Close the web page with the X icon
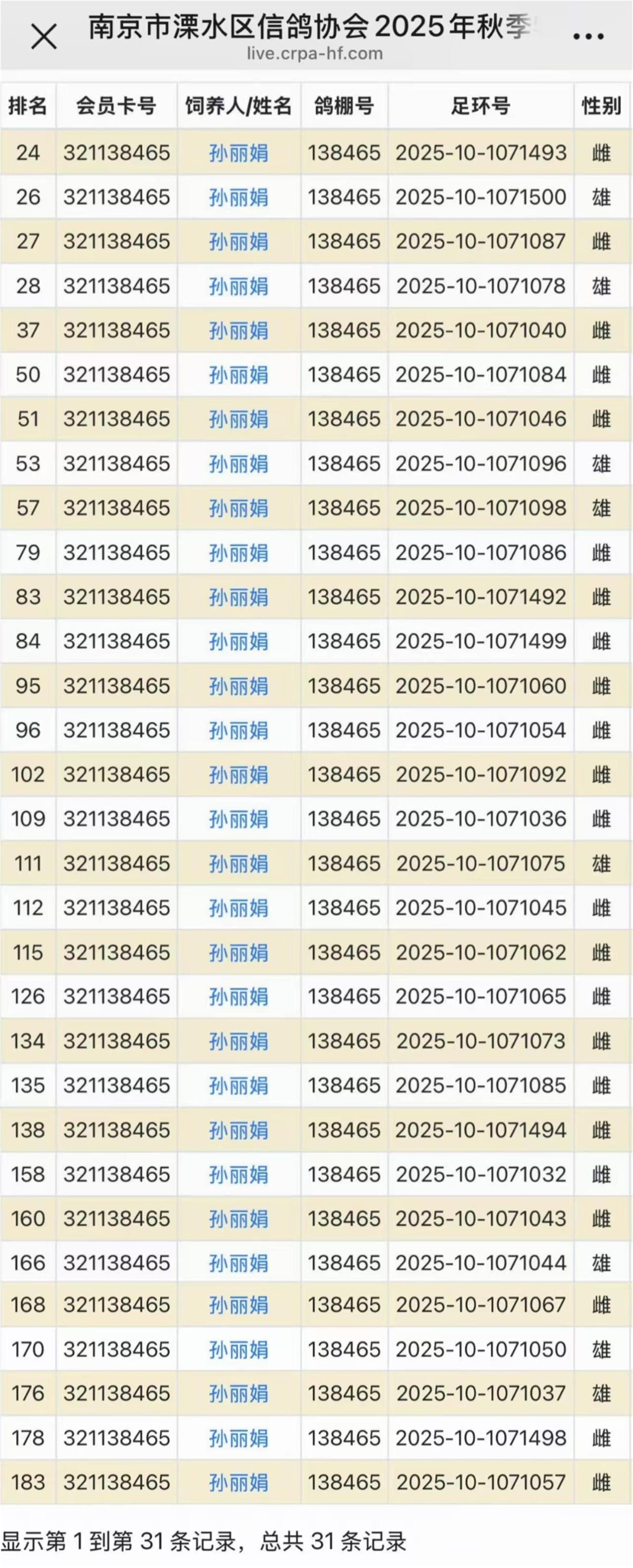Viewport: 633px width, 1568px height. [x=44, y=36]
